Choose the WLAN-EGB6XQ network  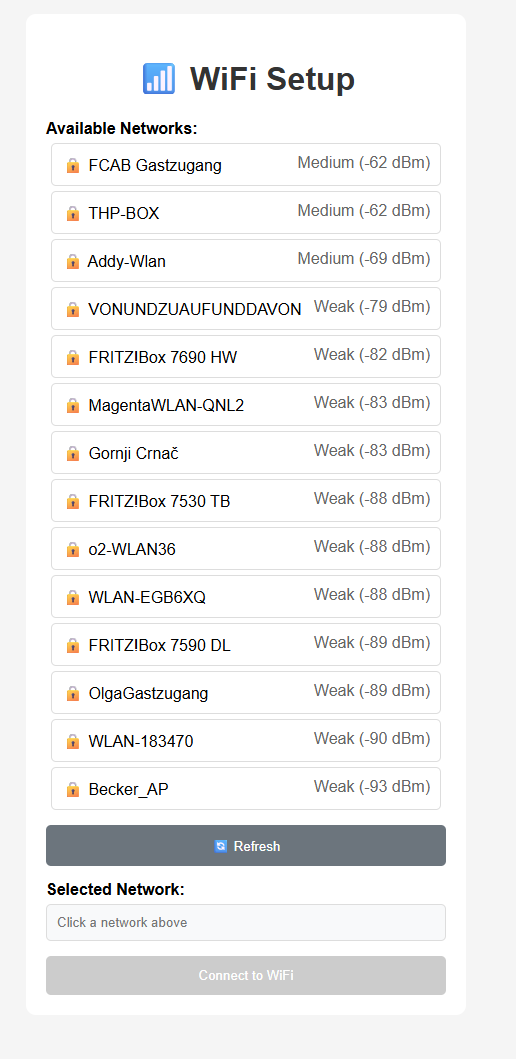246,596
